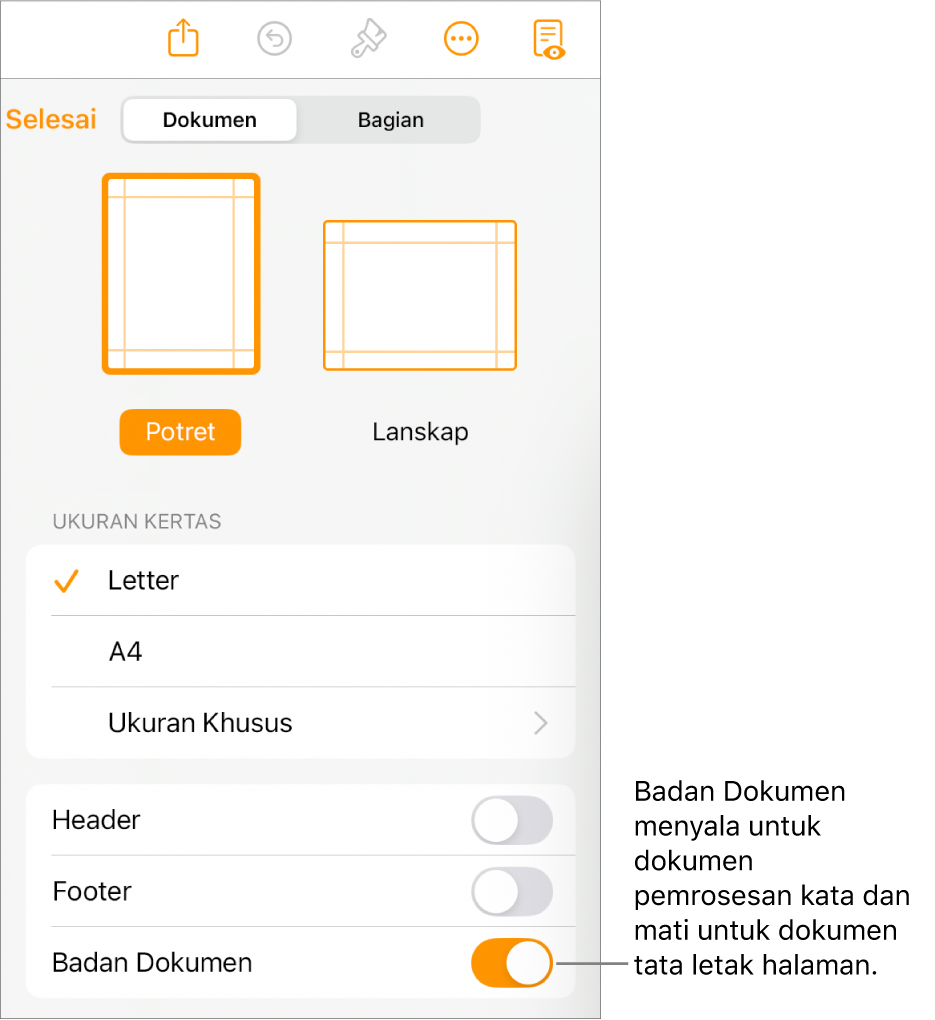Select Letter paper size
Viewport: 935px width, 1020px height.
pos(300,581)
